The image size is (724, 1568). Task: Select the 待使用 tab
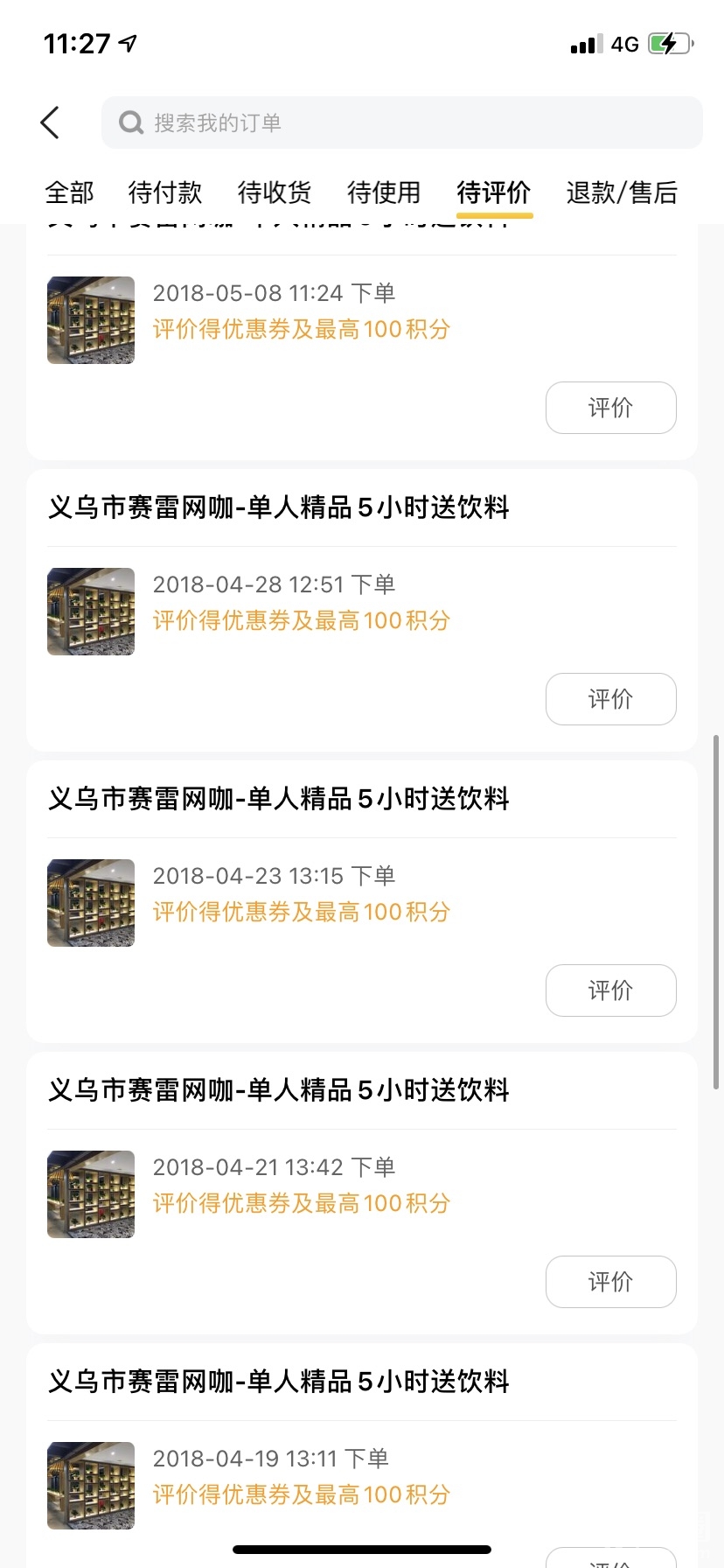[x=384, y=192]
